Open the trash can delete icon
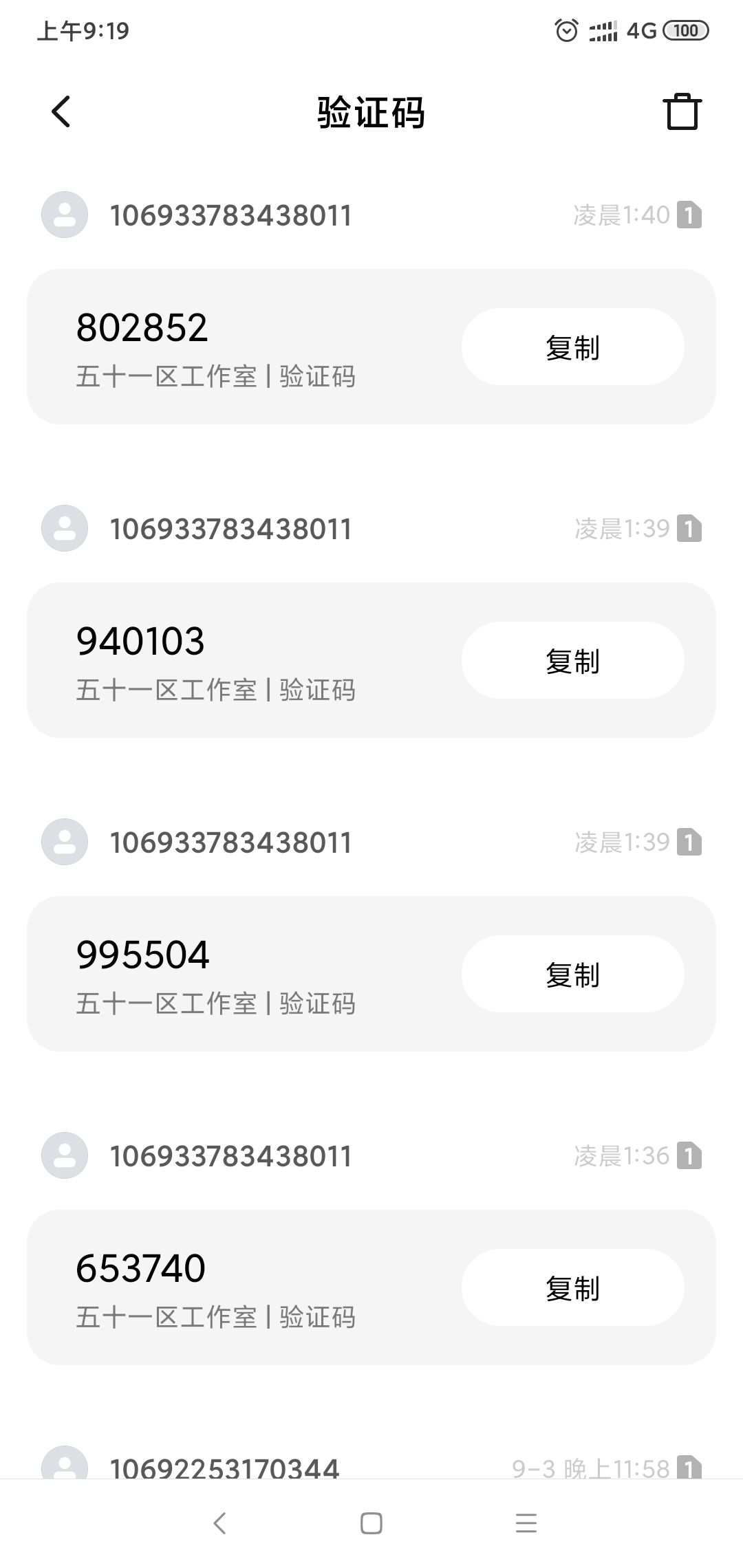The height and width of the screenshot is (1568, 743). pos(682,111)
